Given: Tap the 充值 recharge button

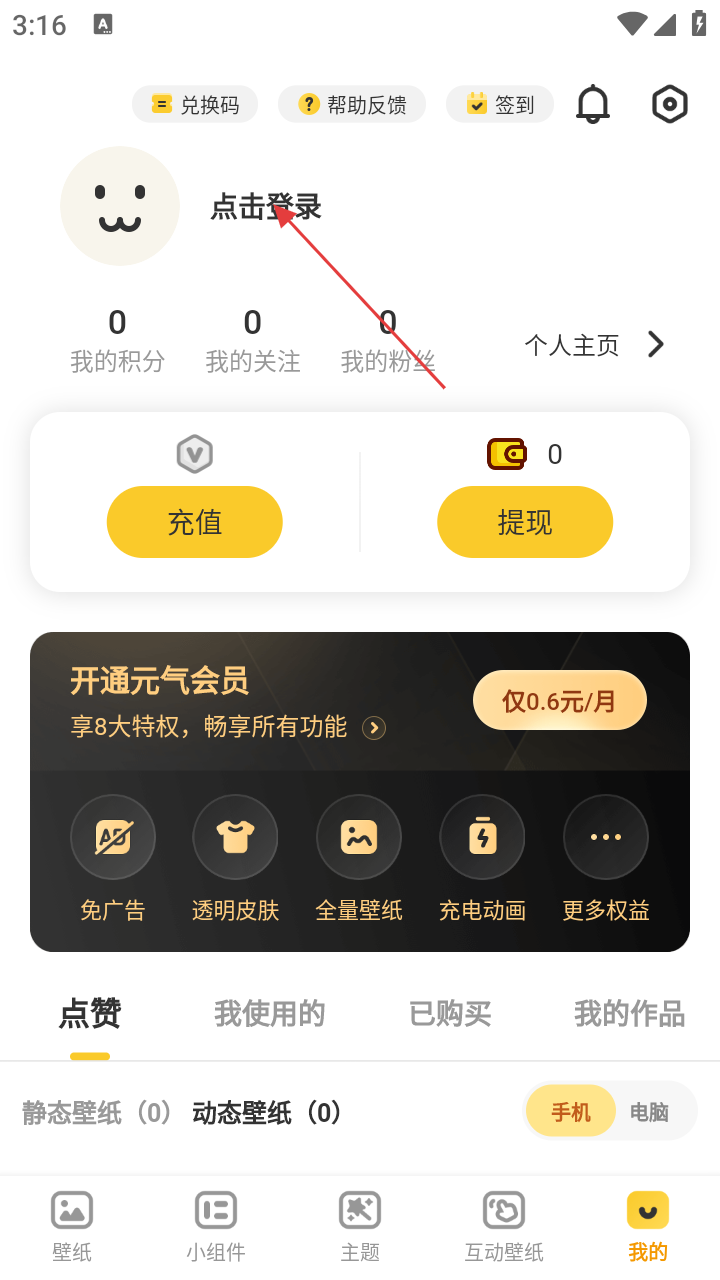Looking at the screenshot, I should click(195, 522).
